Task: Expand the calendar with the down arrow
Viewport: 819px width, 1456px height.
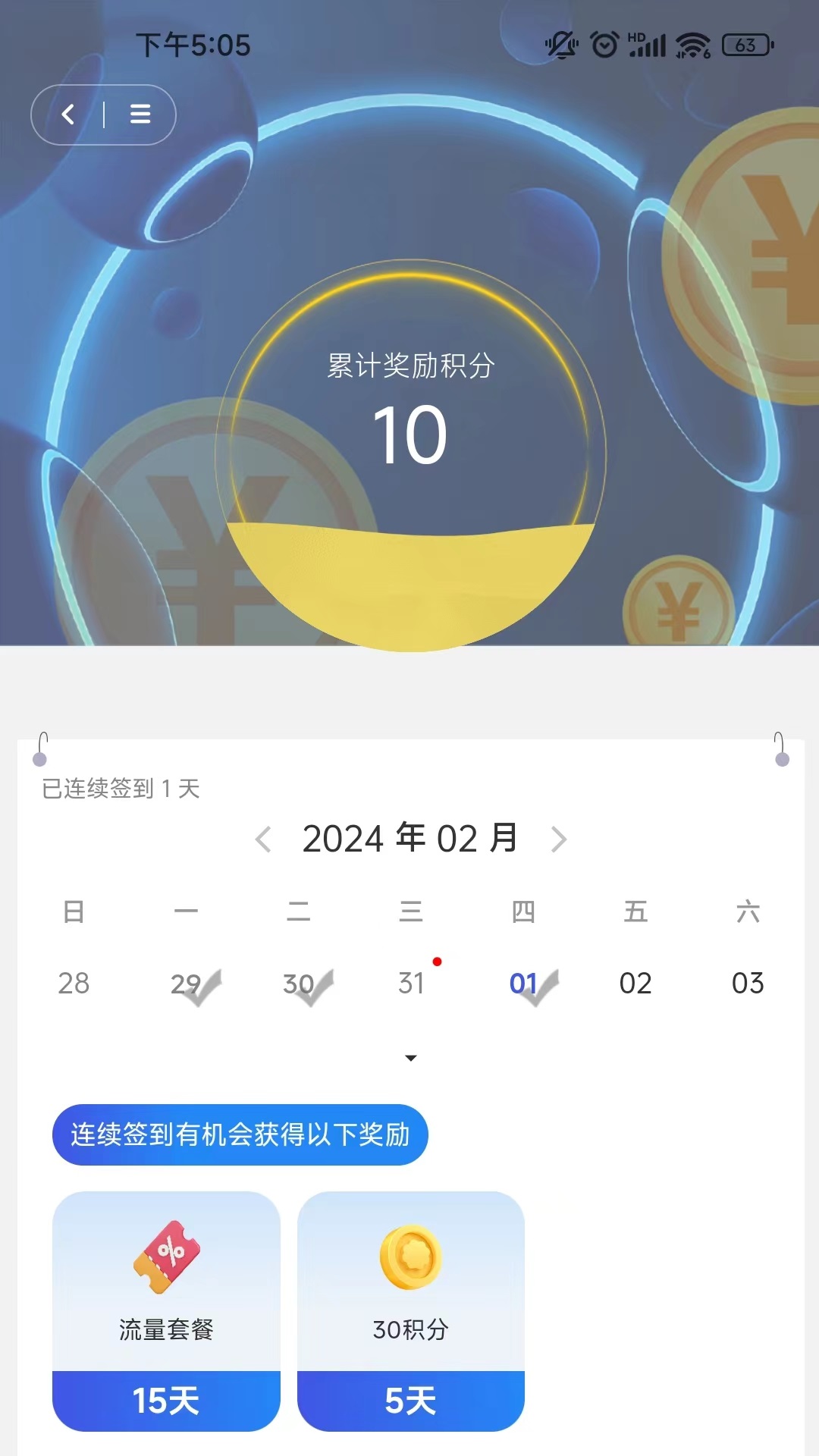Action: tap(410, 1058)
